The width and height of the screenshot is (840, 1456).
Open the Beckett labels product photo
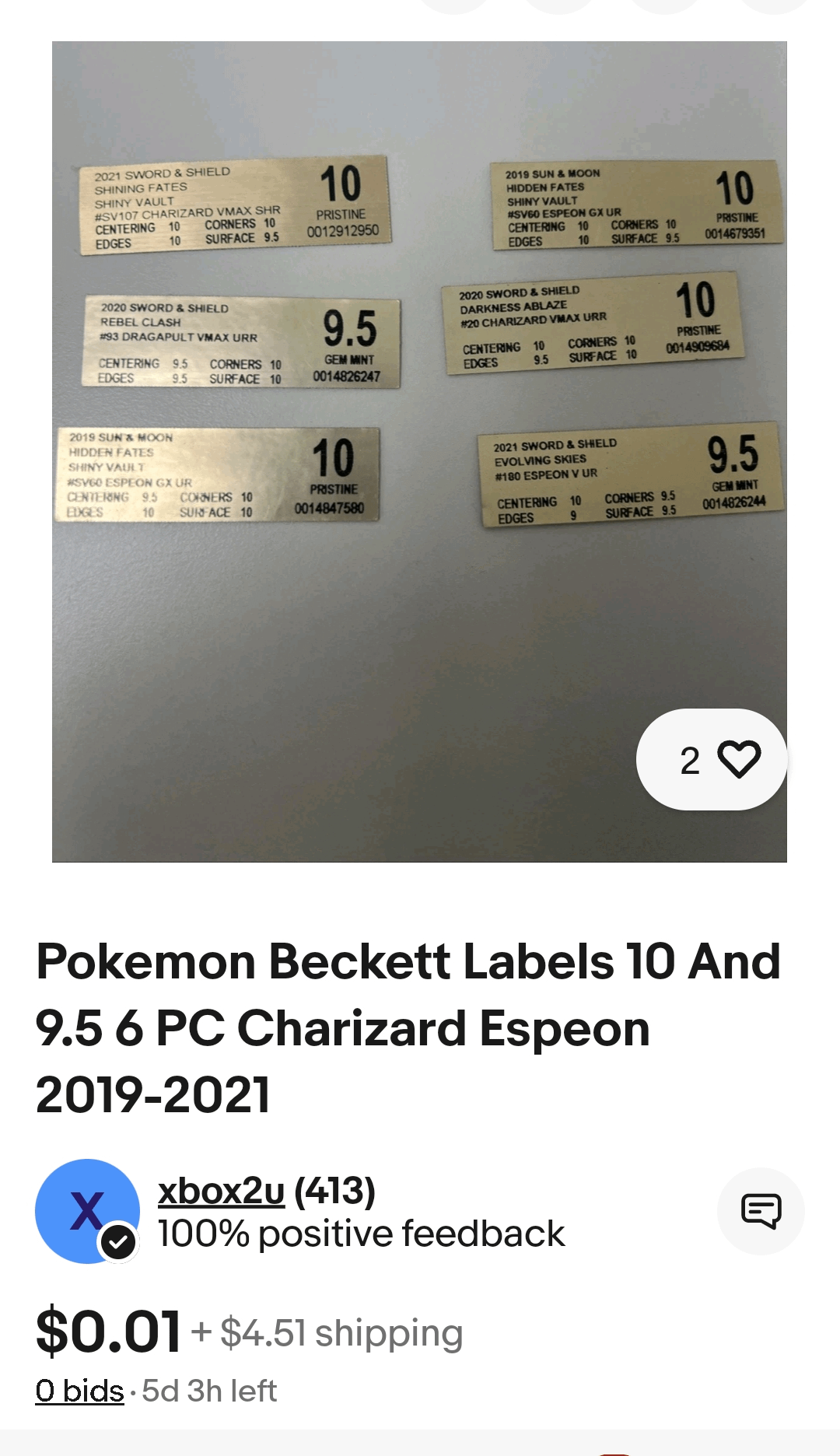(419, 451)
